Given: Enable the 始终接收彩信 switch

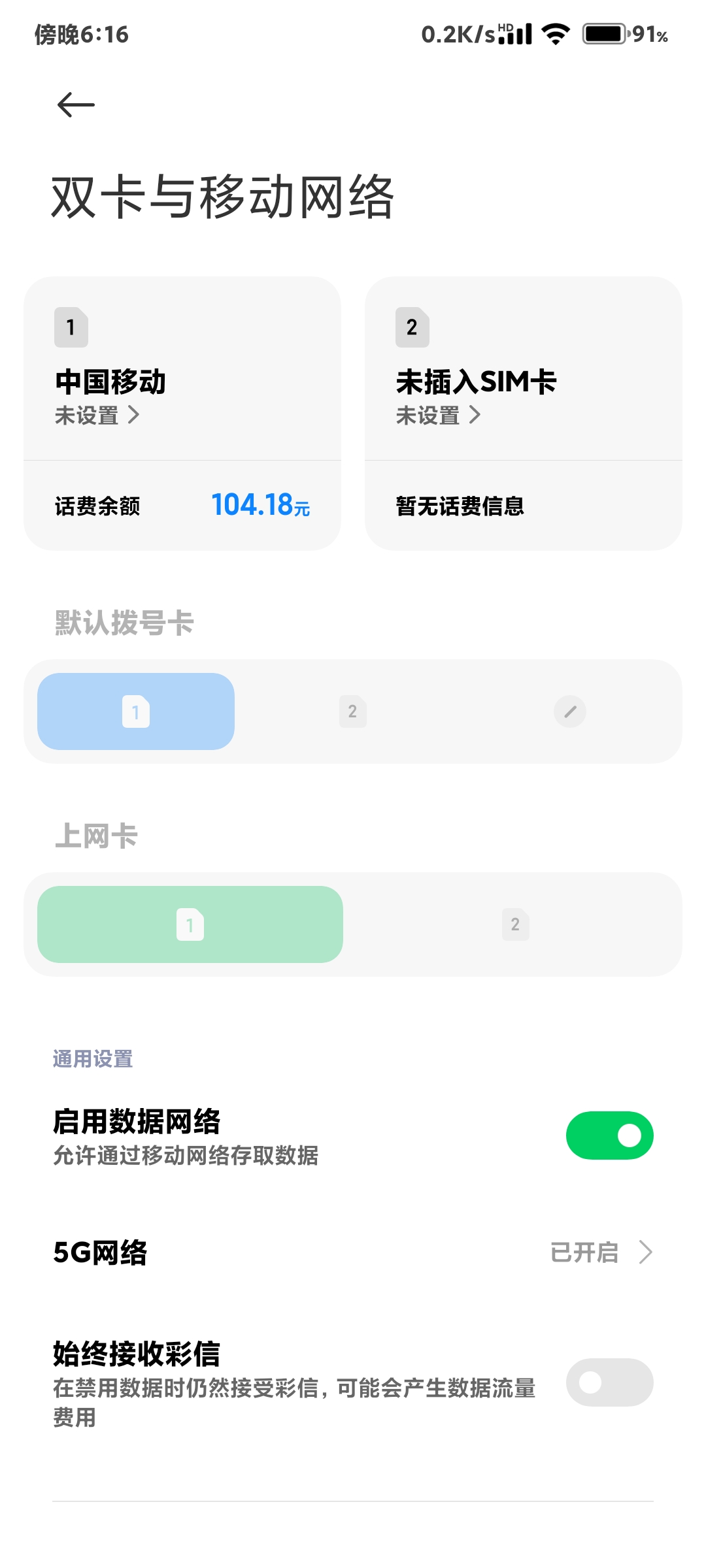Looking at the screenshot, I should [609, 1382].
